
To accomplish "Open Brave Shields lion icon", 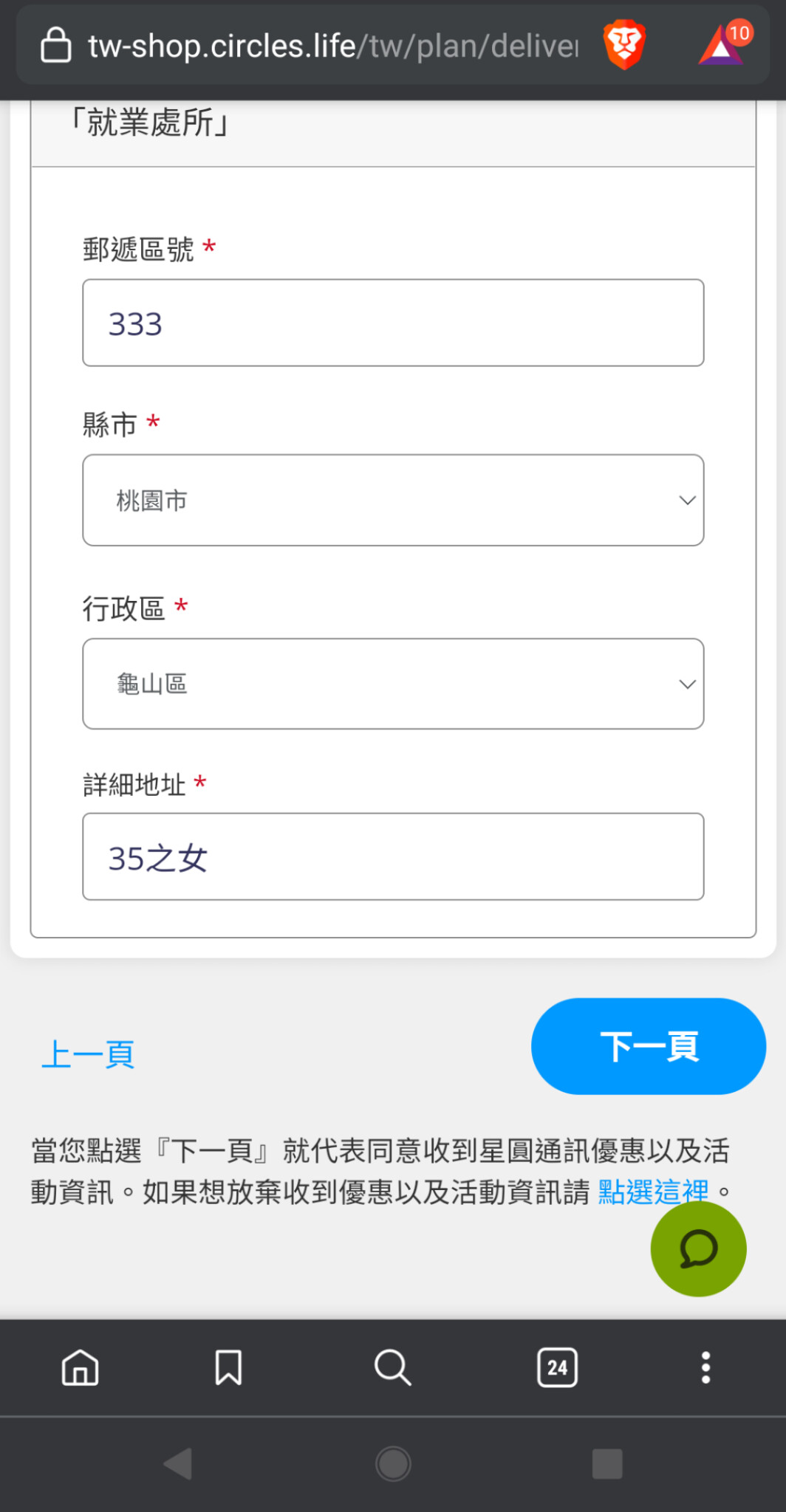I will (624, 44).
